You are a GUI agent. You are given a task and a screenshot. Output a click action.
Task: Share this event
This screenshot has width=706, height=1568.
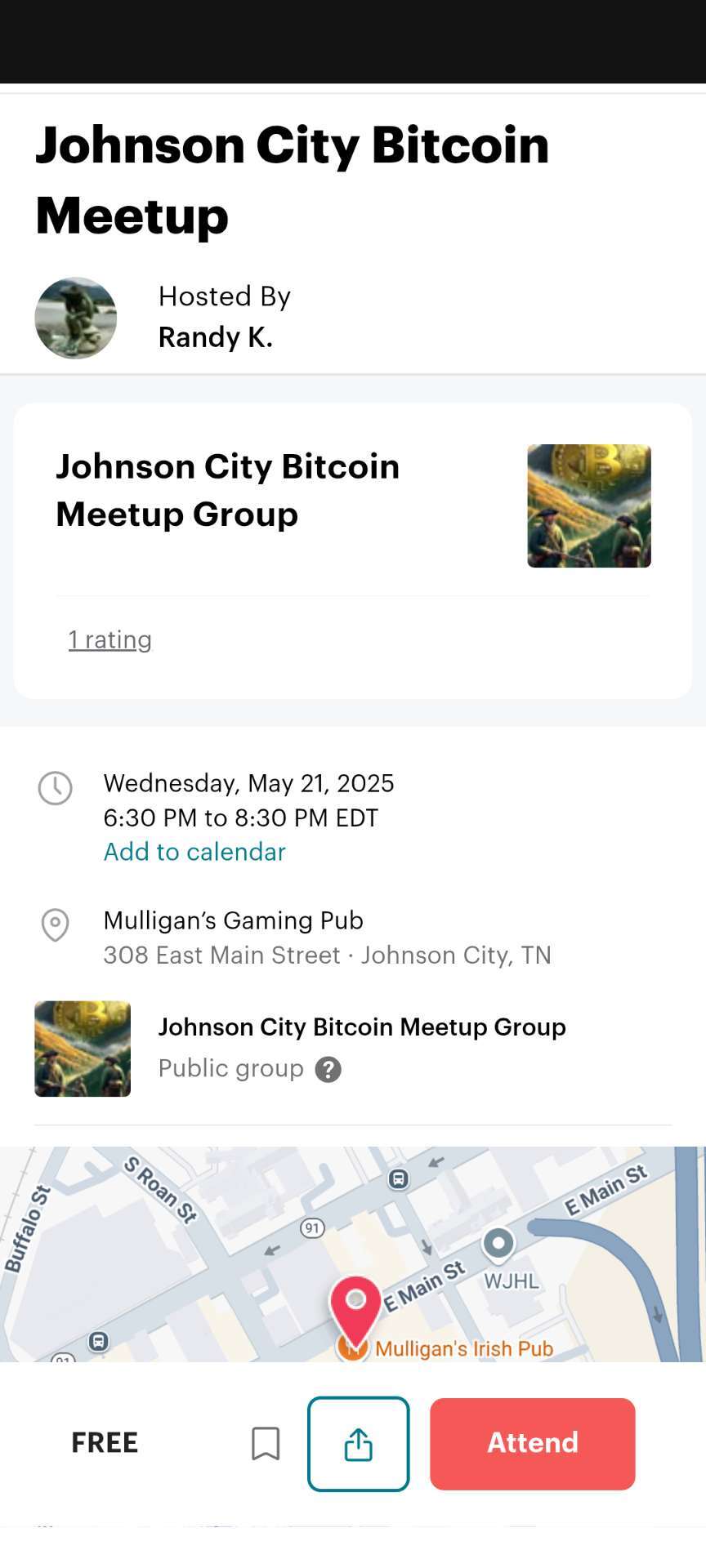click(x=358, y=1443)
